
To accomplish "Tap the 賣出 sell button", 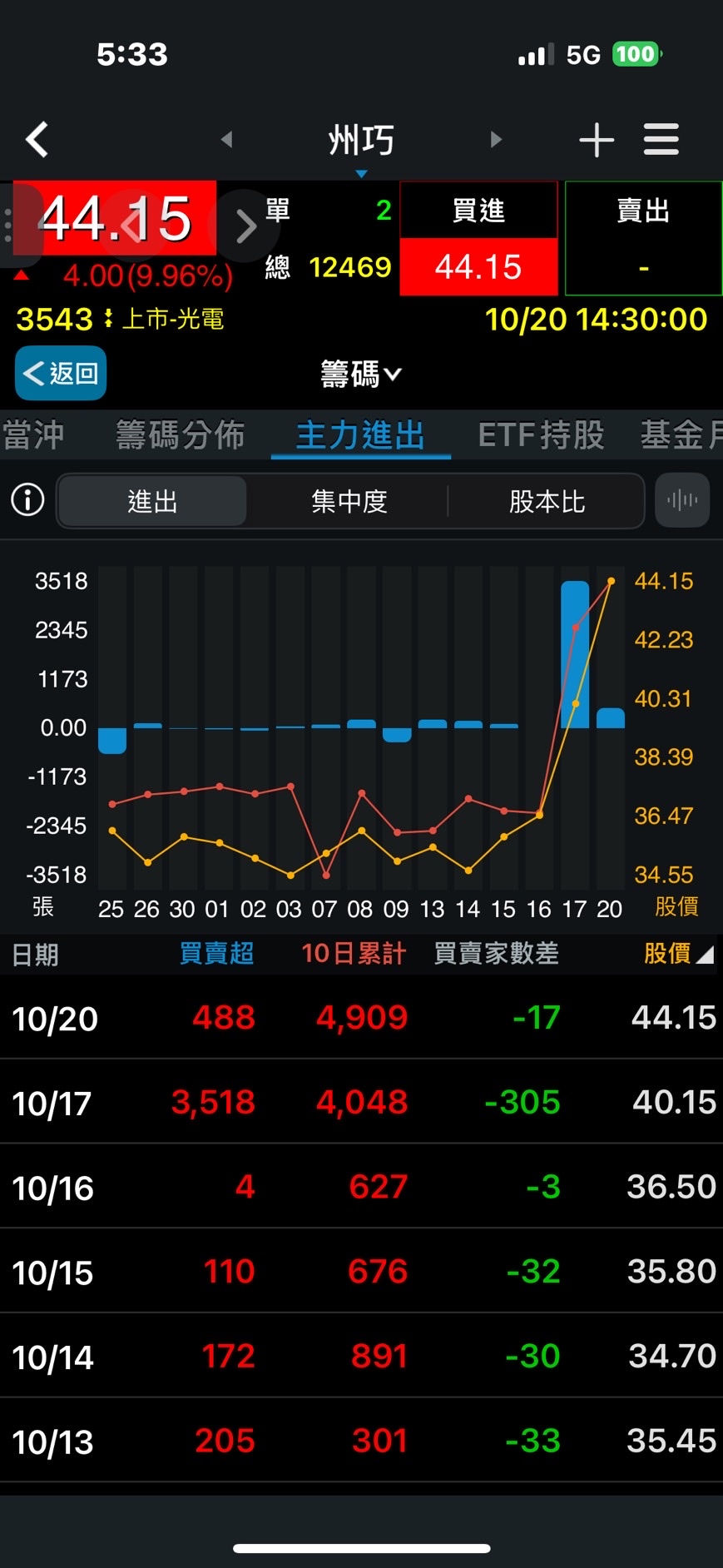I will click(643, 238).
